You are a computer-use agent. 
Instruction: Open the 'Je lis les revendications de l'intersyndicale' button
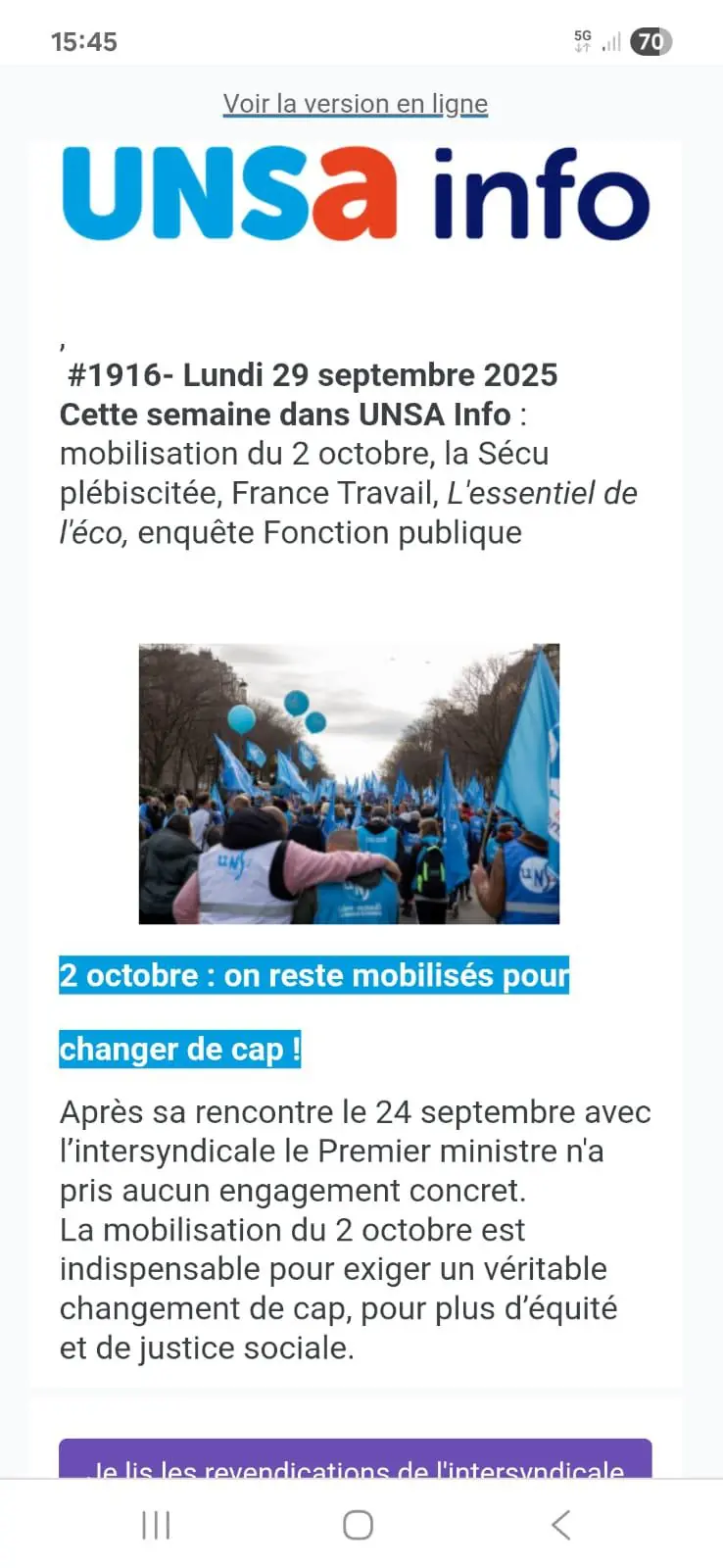pos(356,1459)
